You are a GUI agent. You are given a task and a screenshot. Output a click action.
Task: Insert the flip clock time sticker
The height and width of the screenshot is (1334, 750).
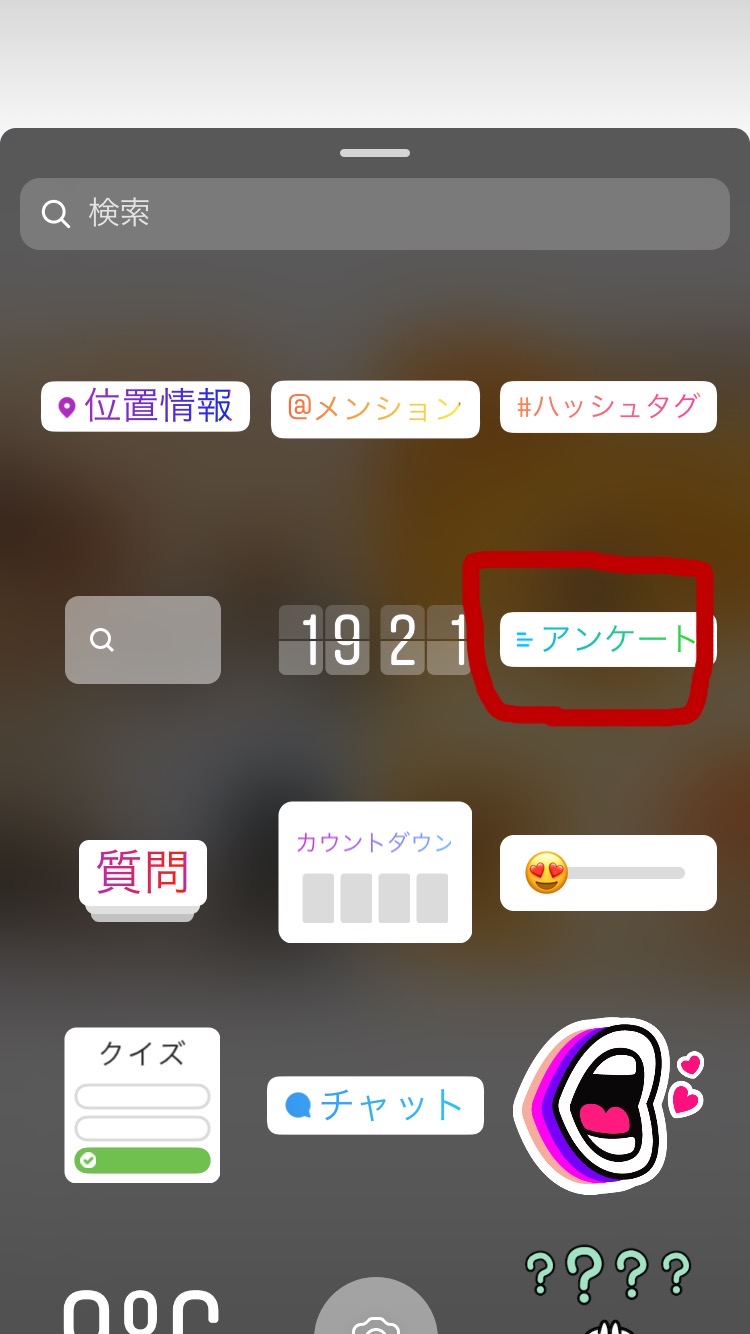(x=374, y=640)
